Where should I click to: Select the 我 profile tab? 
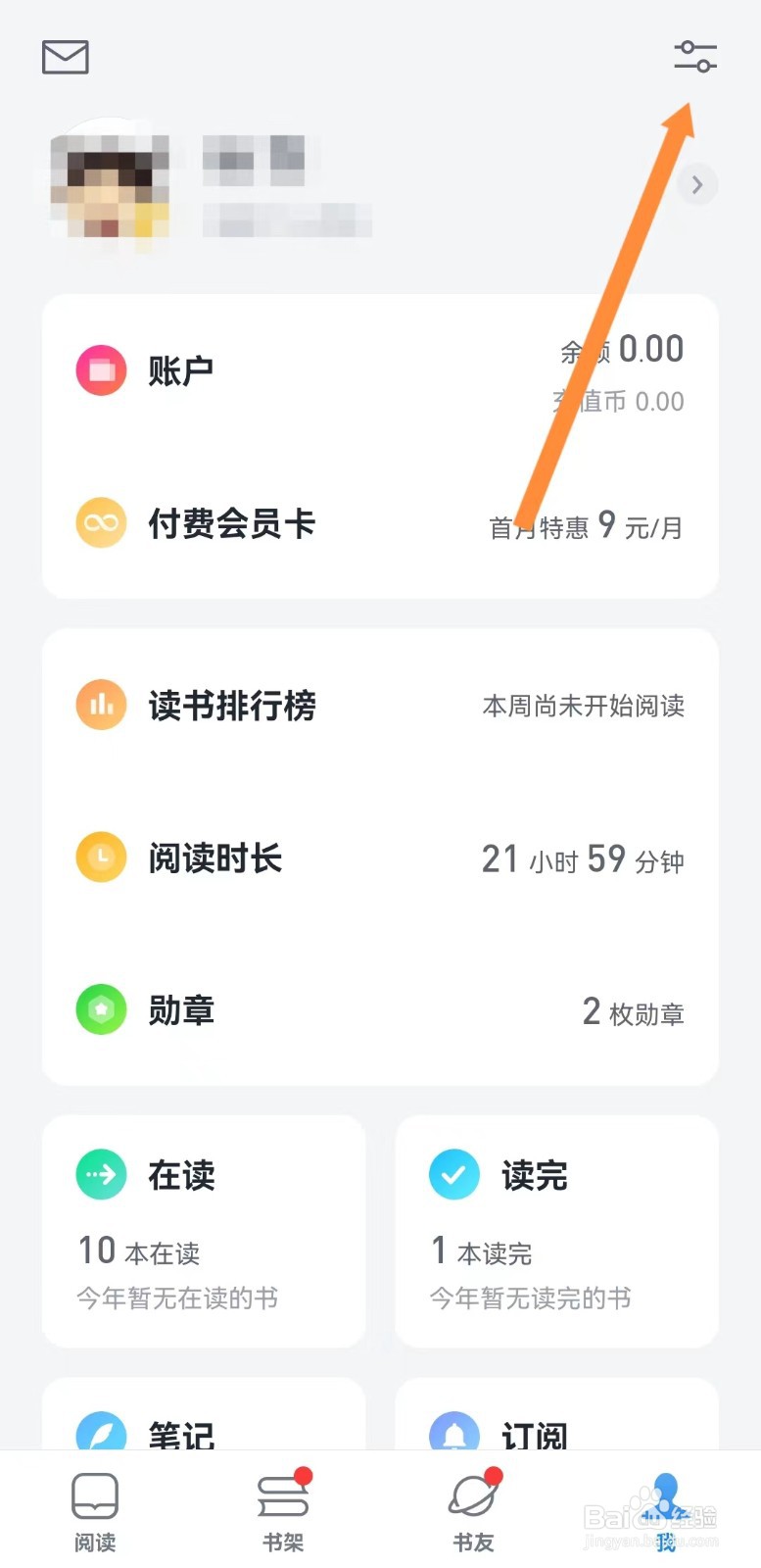pos(666,1511)
